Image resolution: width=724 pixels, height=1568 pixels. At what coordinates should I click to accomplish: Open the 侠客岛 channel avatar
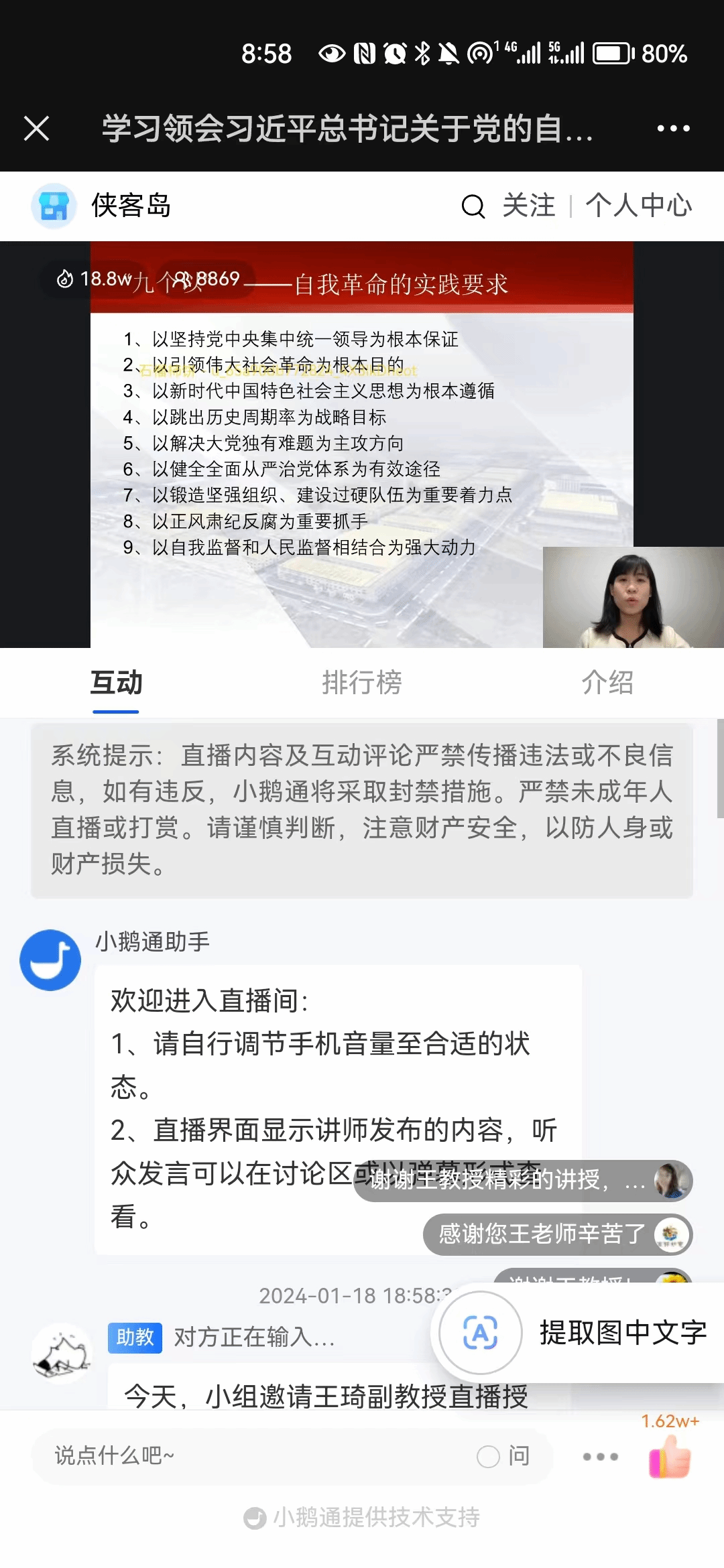(54, 206)
